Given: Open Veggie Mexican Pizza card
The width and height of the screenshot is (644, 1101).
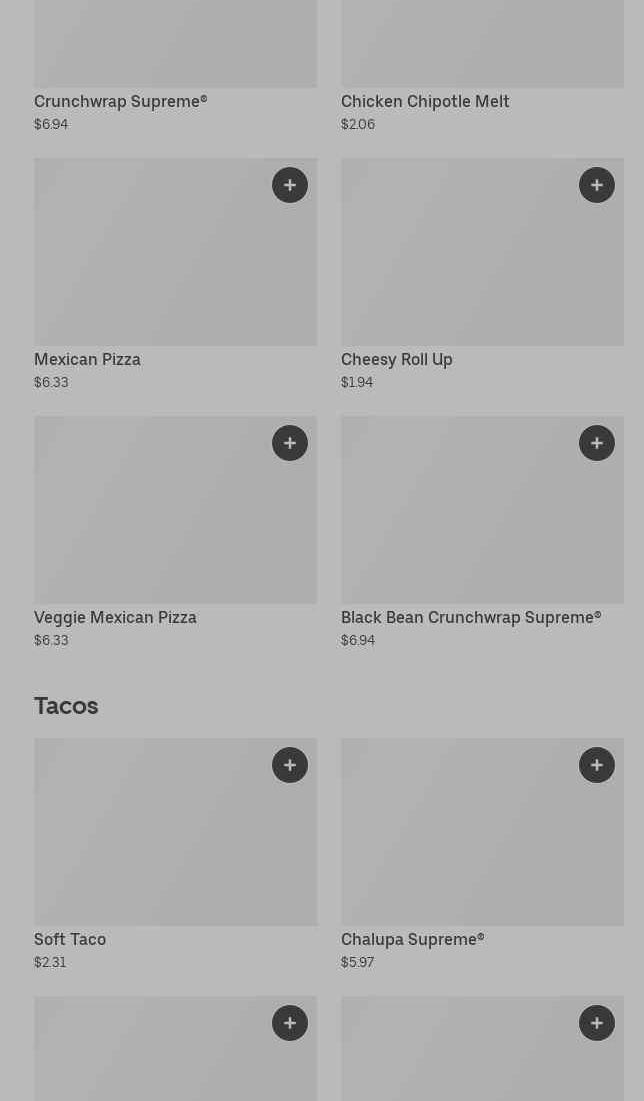Looking at the screenshot, I should point(176,533).
